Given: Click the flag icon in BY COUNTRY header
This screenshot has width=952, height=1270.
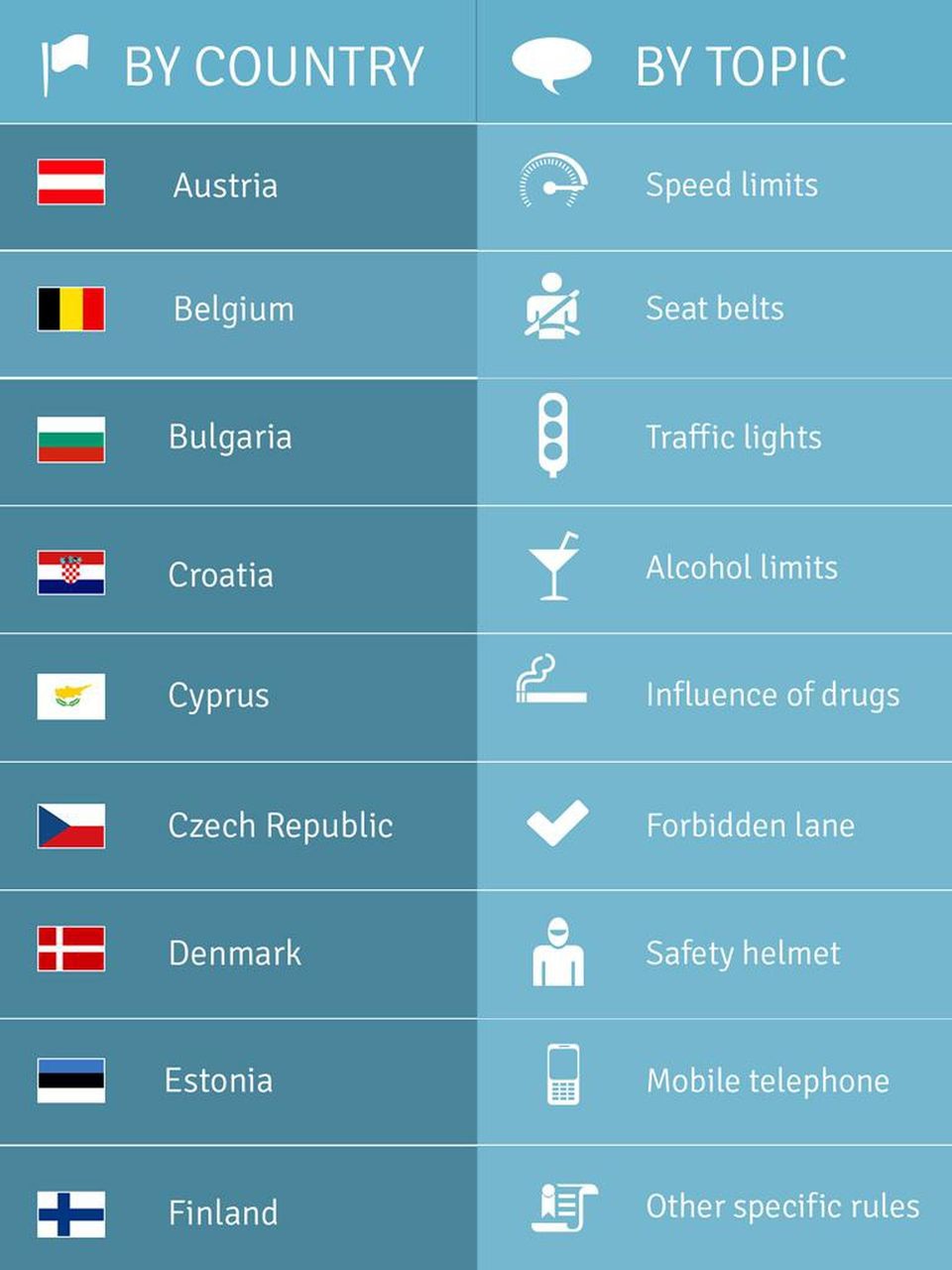Looking at the screenshot, I should (67, 62).
